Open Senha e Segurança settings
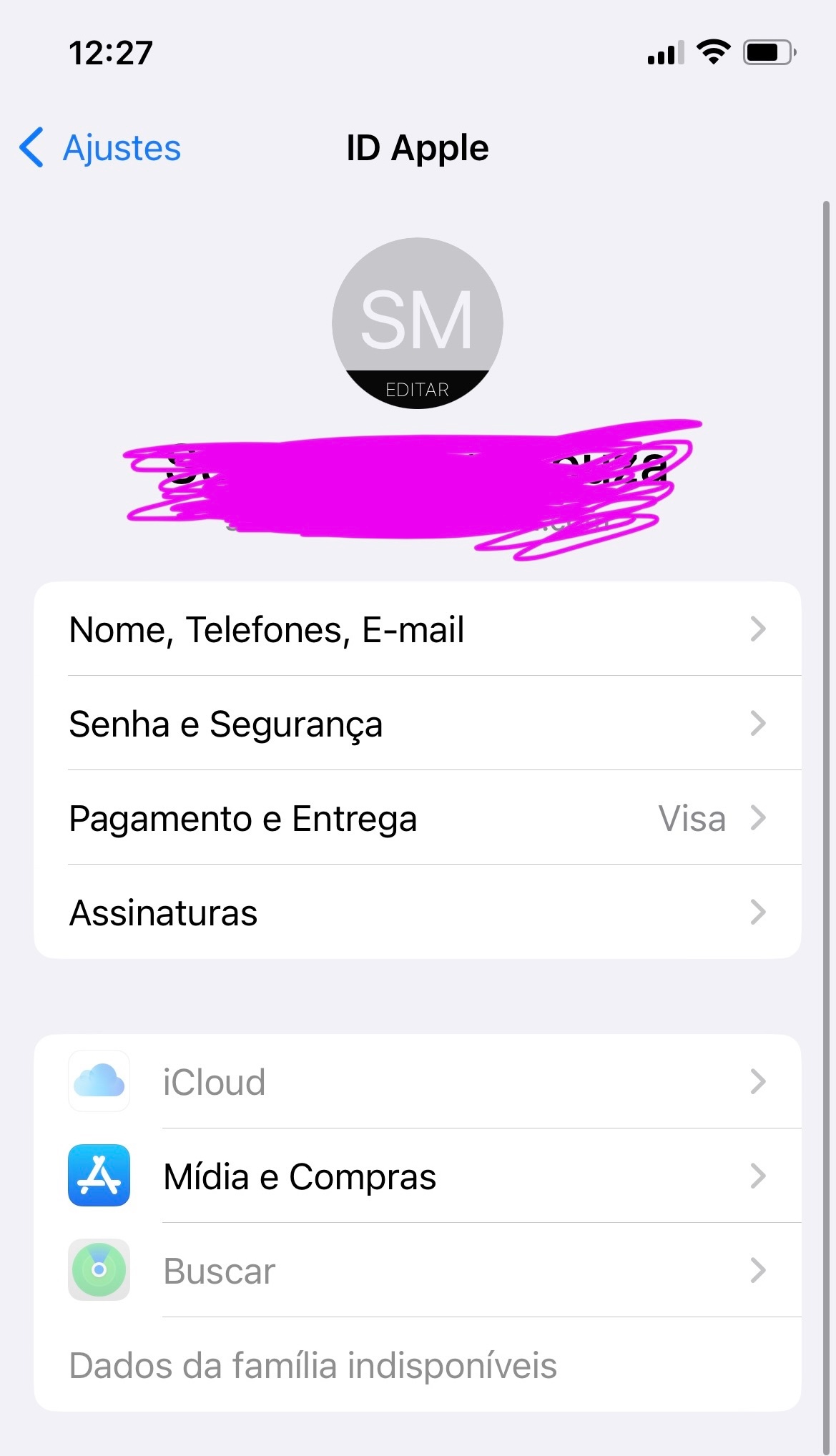This screenshot has height=1456, width=836. coord(417,724)
